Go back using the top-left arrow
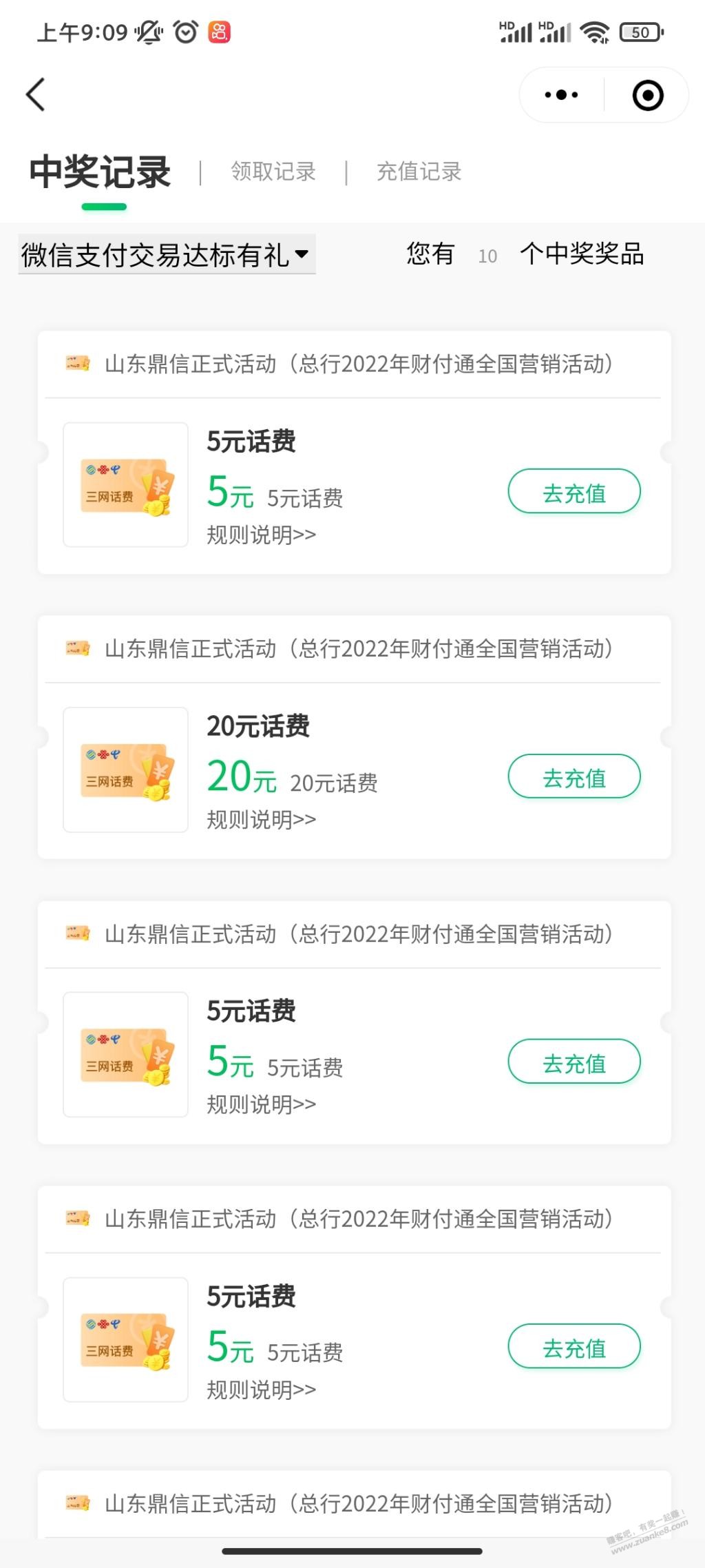This screenshot has height=1568, width=705. [x=36, y=94]
